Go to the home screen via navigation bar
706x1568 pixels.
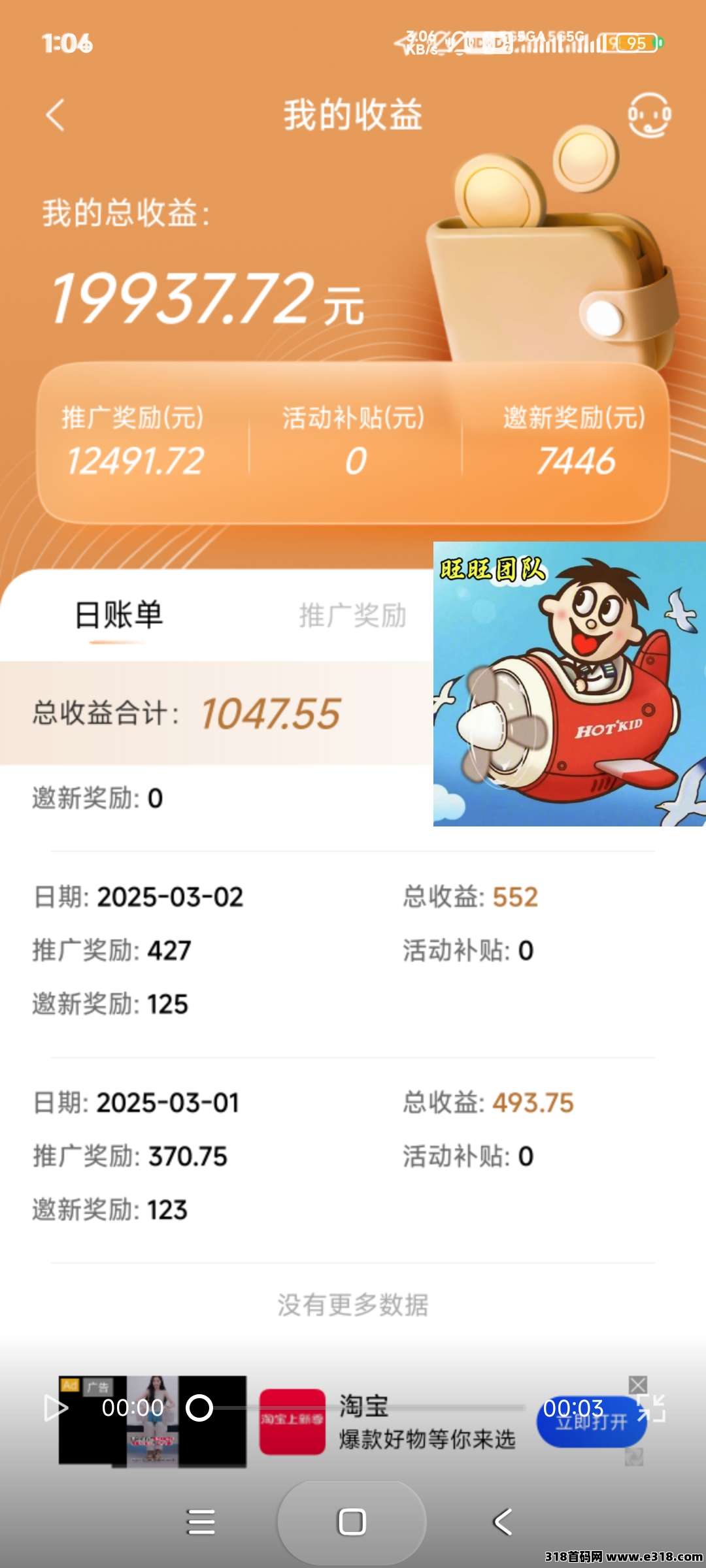point(352,1522)
